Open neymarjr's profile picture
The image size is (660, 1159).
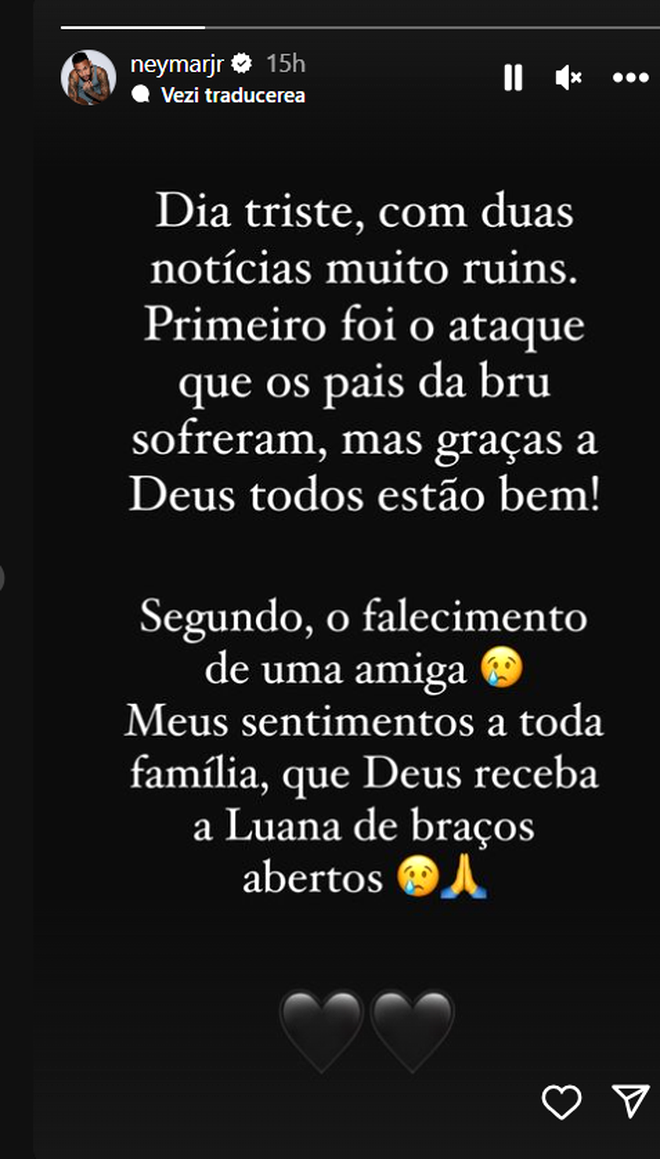89,77
